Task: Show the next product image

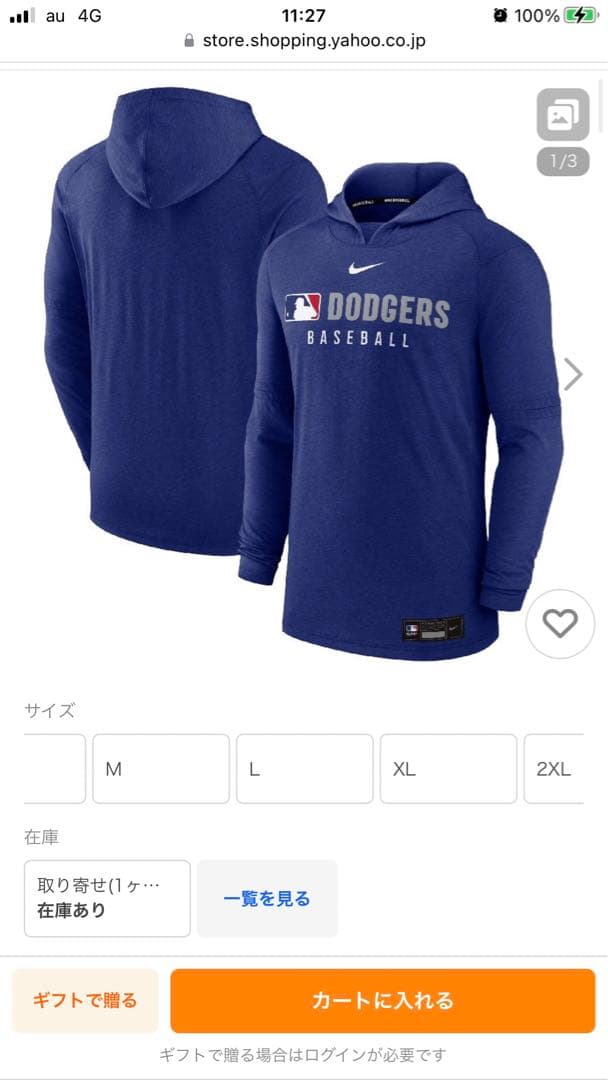Action: click(573, 374)
